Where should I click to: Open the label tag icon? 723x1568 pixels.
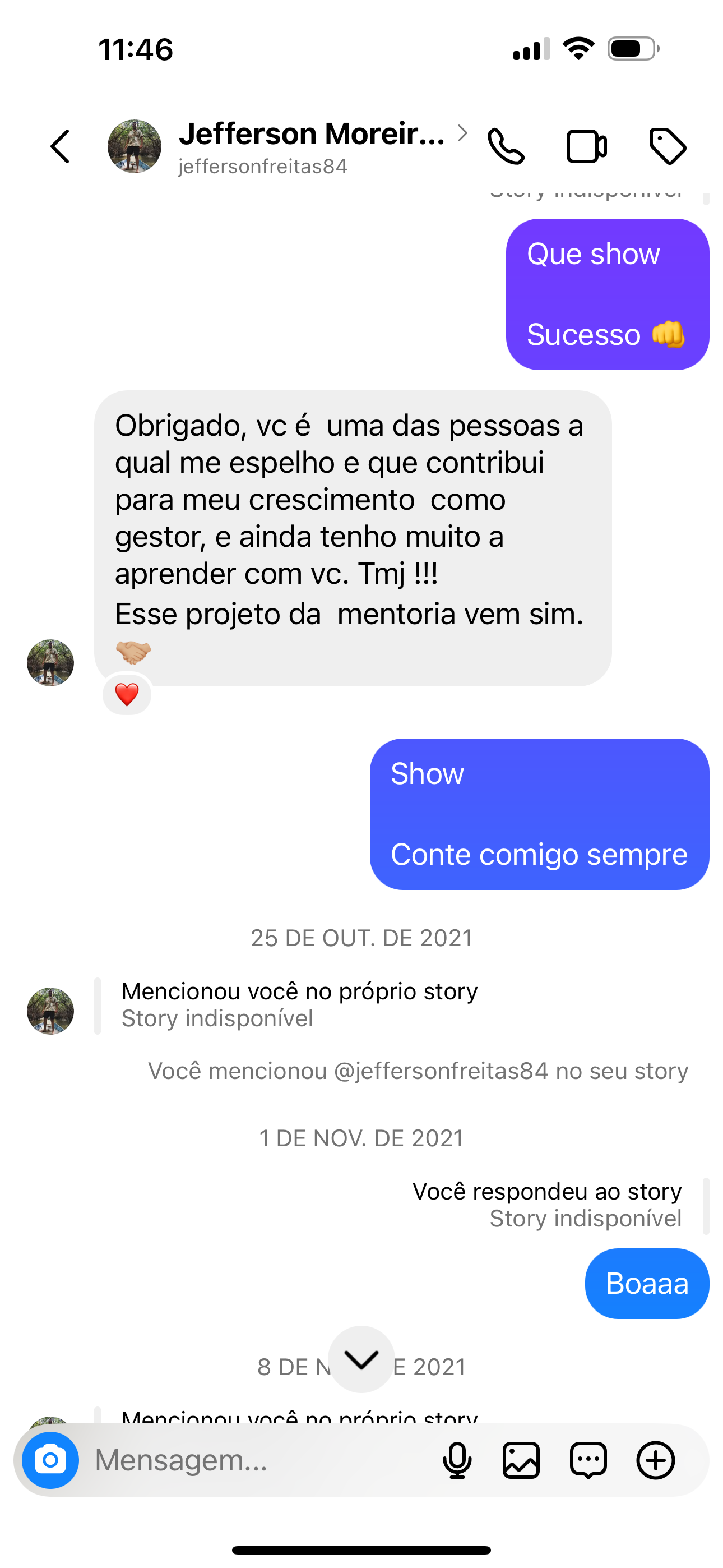[x=668, y=147]
